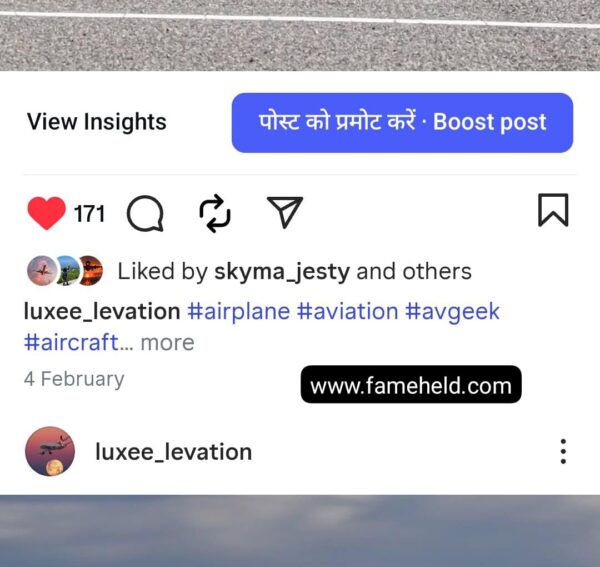Viewport: 600px width, 567px height.
Task: View the #avgeek hashtag page
Action: pyautogui.click(x=452, y=311)
